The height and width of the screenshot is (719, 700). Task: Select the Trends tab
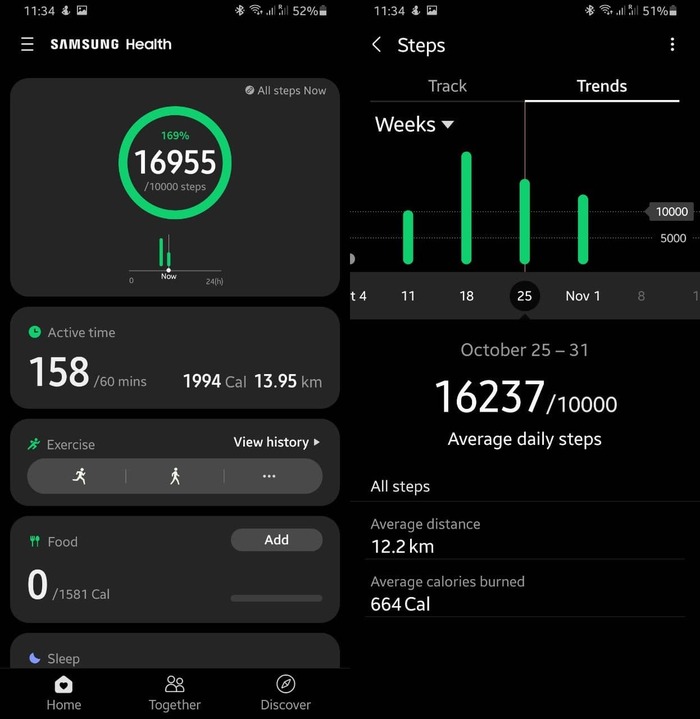[x=602, y=86]
